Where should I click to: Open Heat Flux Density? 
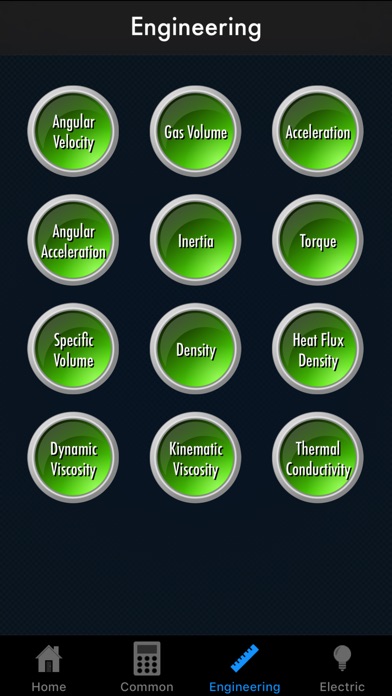pyautogui.click(x=318, y=349)
